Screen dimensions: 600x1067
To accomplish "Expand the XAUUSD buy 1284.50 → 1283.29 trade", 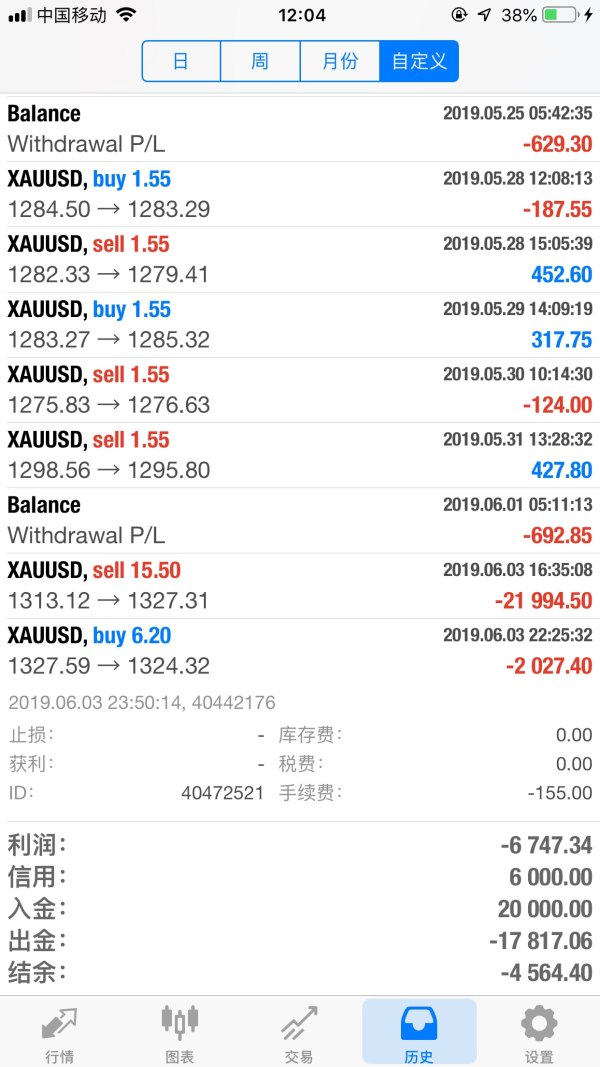I will tap(300, 194).
